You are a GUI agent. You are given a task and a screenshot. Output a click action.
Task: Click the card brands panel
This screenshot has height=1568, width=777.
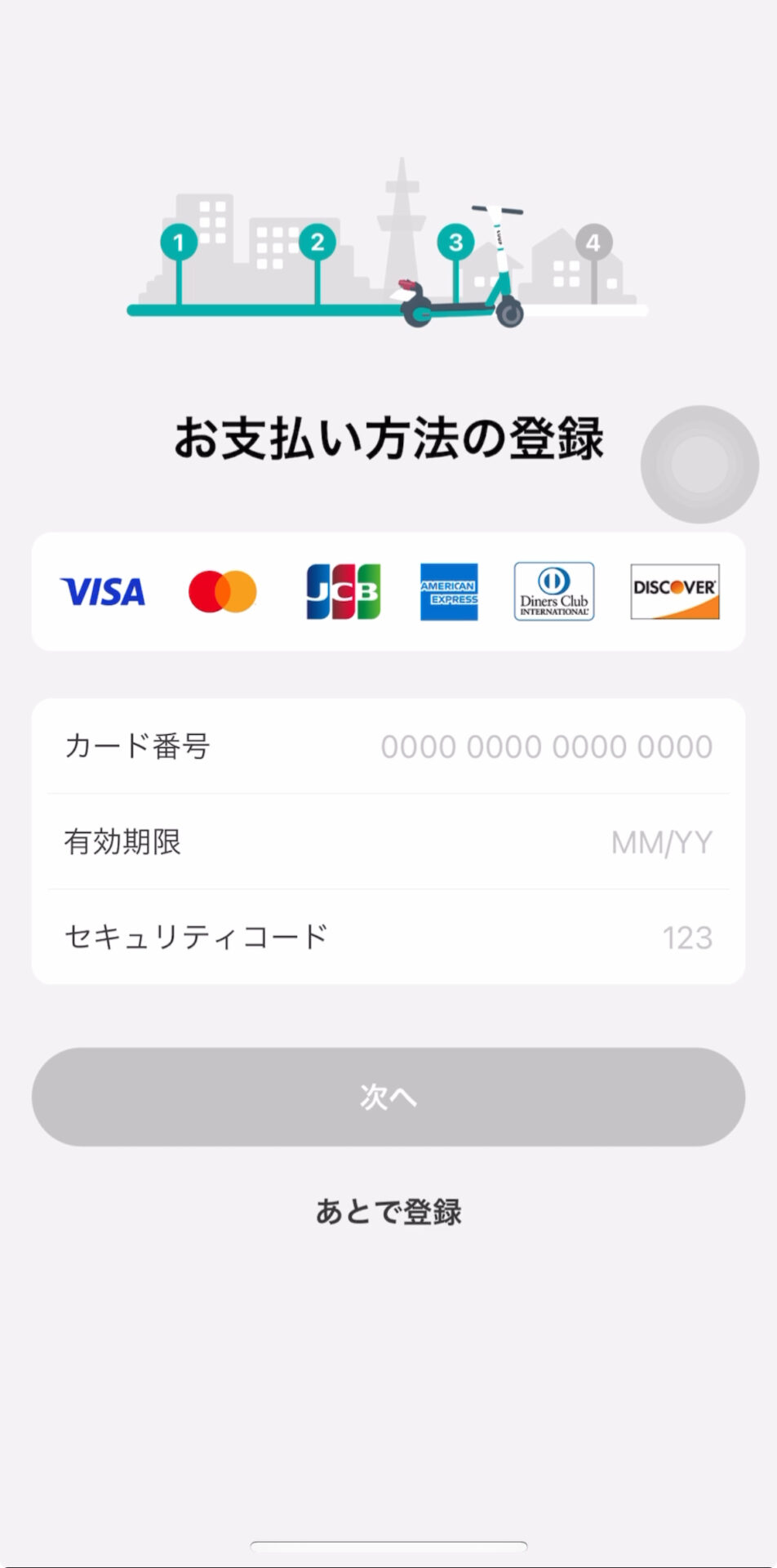tap(388, 592)
